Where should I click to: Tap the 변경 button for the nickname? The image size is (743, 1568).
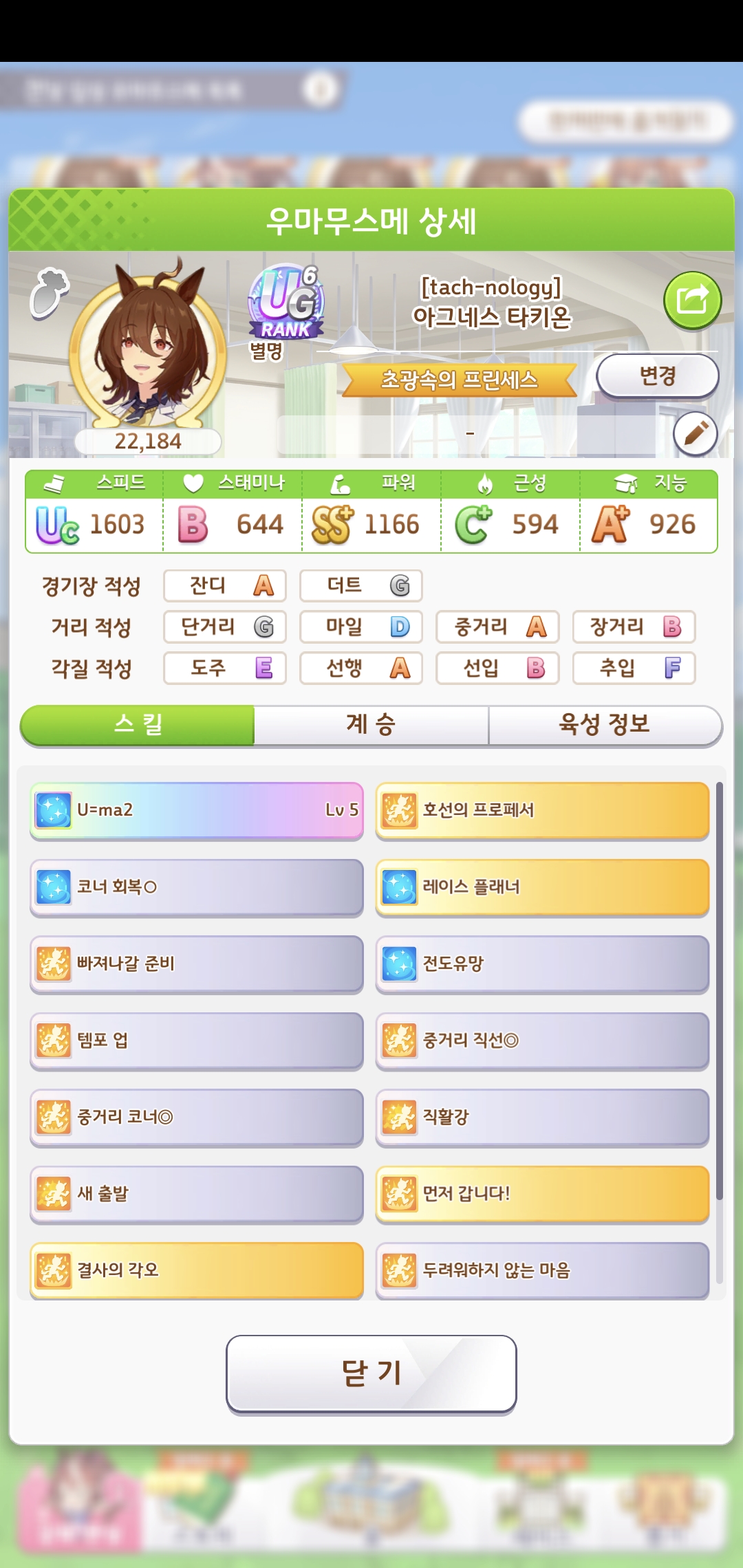[657, 375]
